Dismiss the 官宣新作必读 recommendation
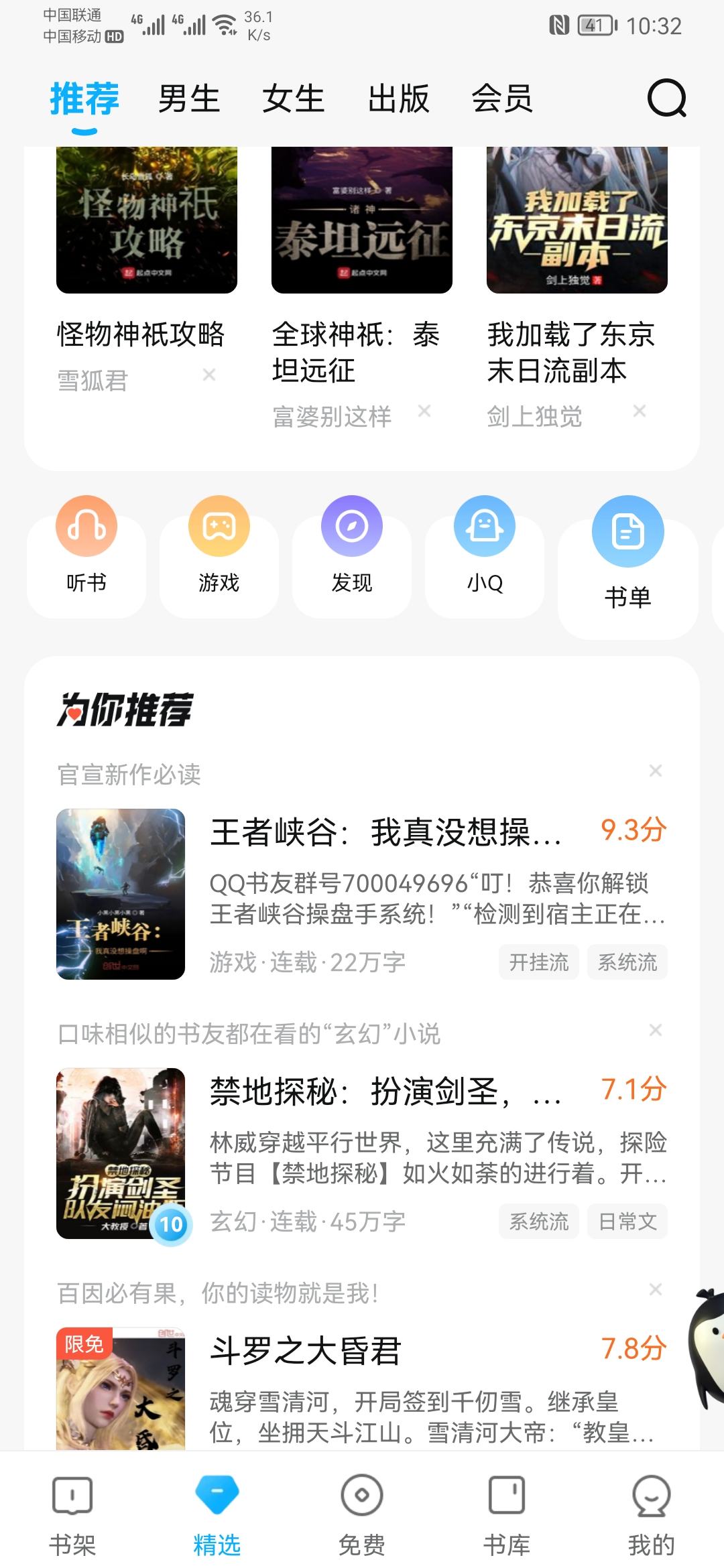This screenshot has height=1568, width=724. click(656, 771)
